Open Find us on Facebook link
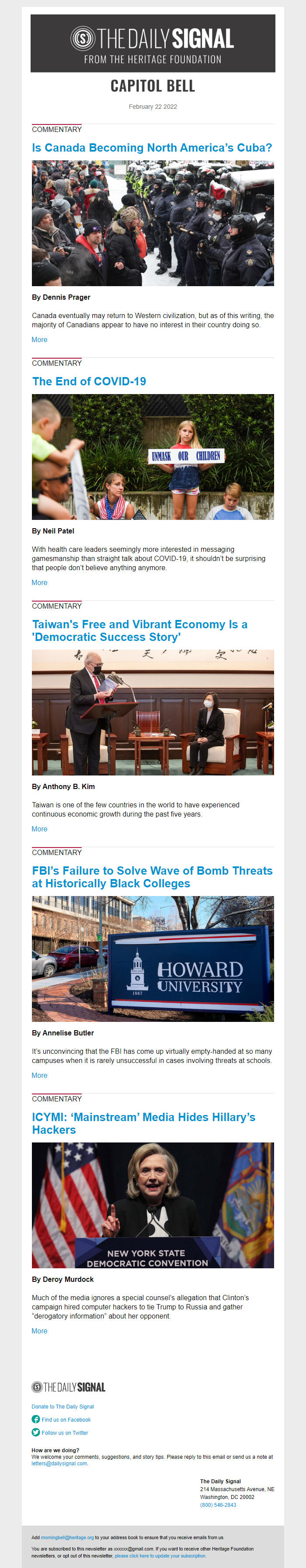 [66, 1419]
